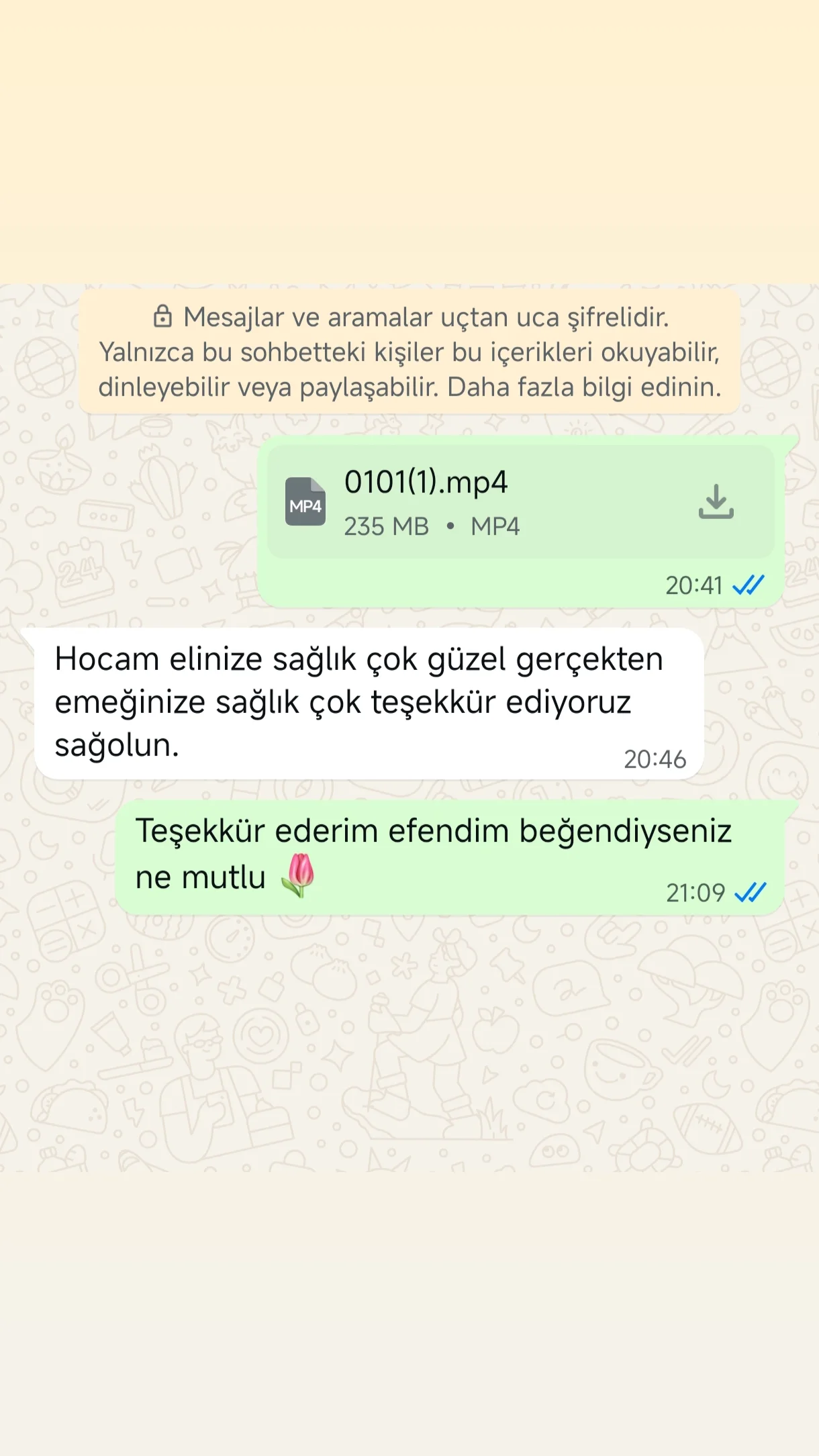Click the 'MP4' format label beside the file size
This screenshot has height=1456, width=819.
(x=497, y=526)
